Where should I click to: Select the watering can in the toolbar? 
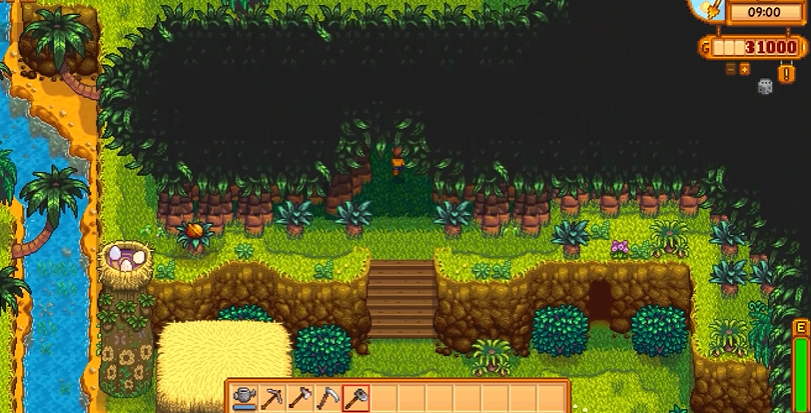(243, 398)
